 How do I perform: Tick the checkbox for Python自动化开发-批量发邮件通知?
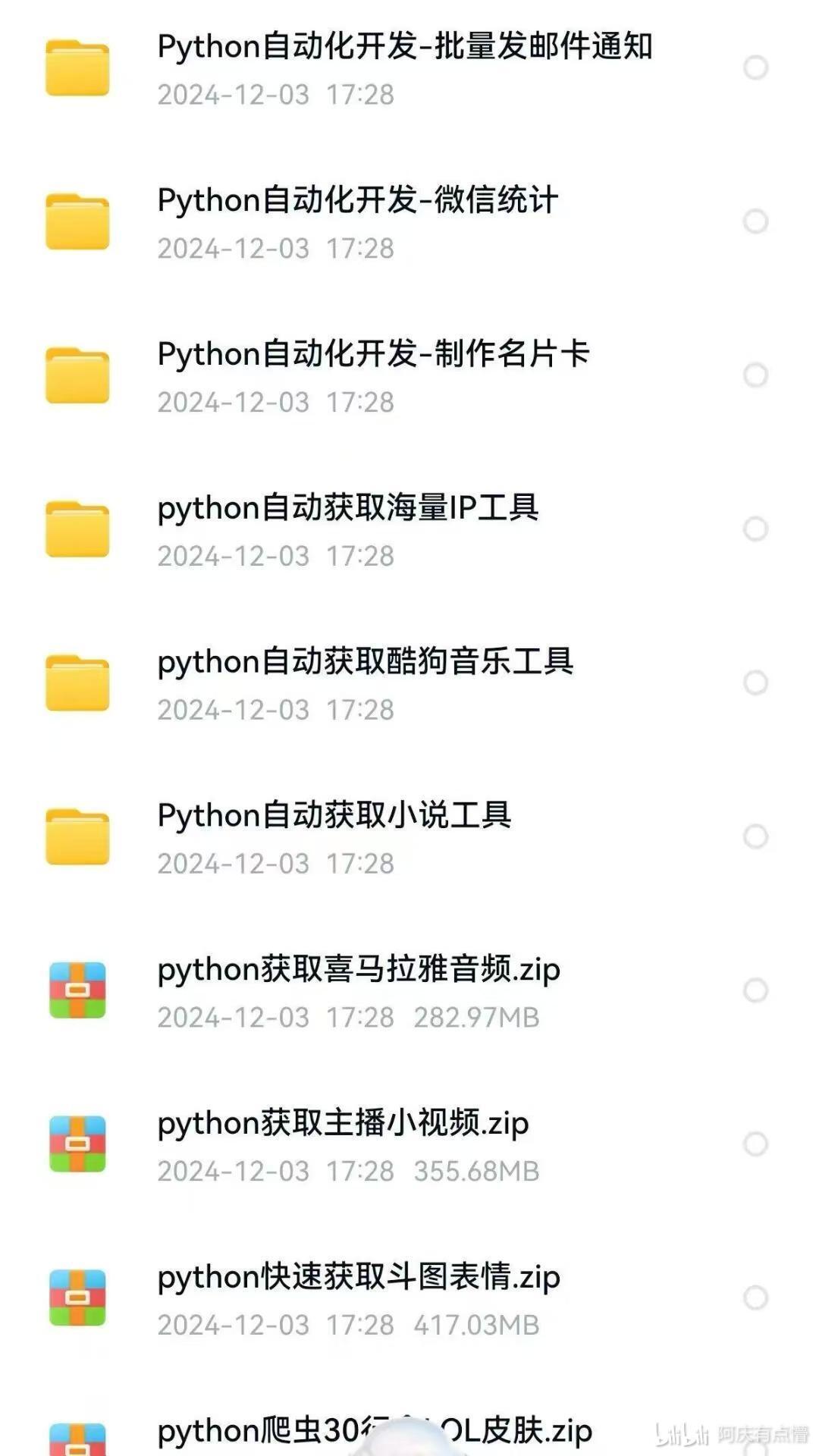[x=755, y=67]
